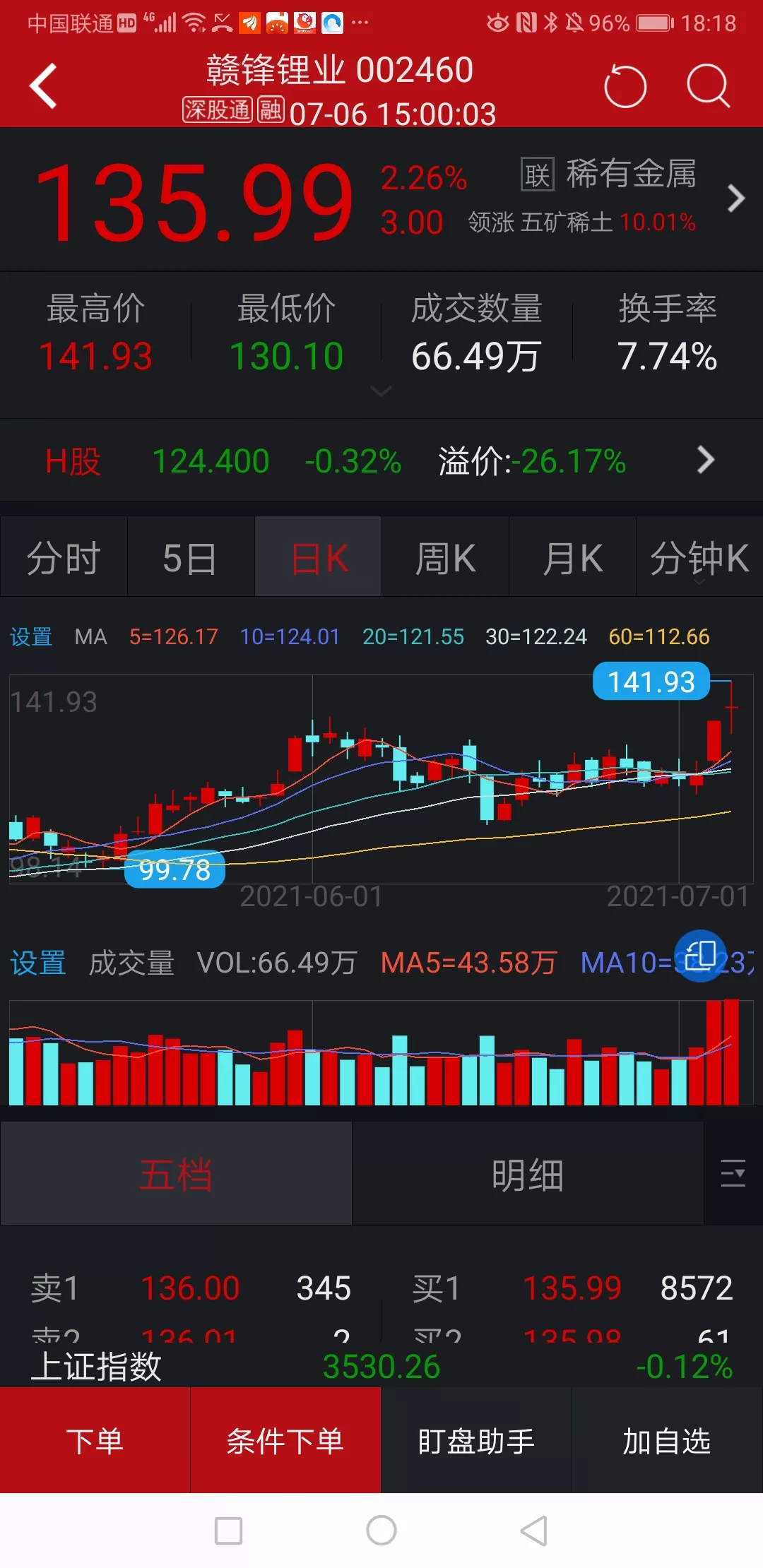Refresh the stock quote
This screenshot has width=763, height=1568.
pyautogui.click(x=625, y=86)
